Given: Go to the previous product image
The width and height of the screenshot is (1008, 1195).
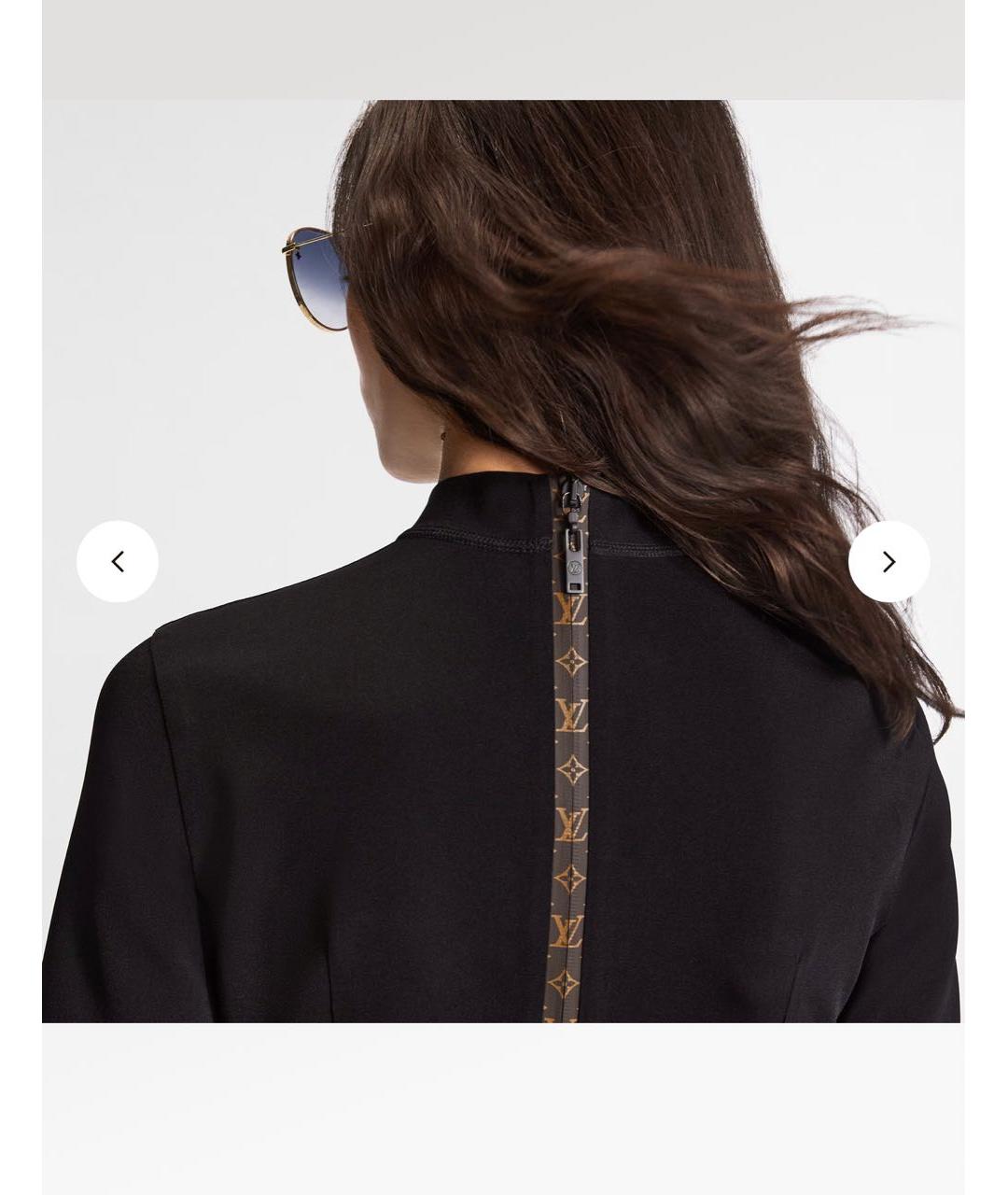Looking at the screenshot, I should pos(118,561).
